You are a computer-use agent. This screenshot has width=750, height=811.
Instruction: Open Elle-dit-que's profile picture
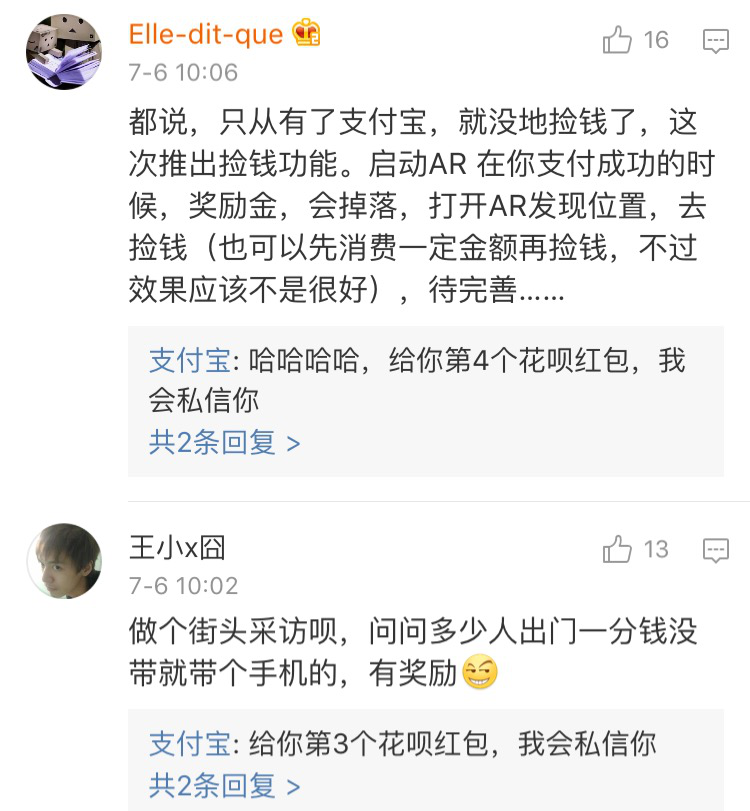[x=64, y=52]
